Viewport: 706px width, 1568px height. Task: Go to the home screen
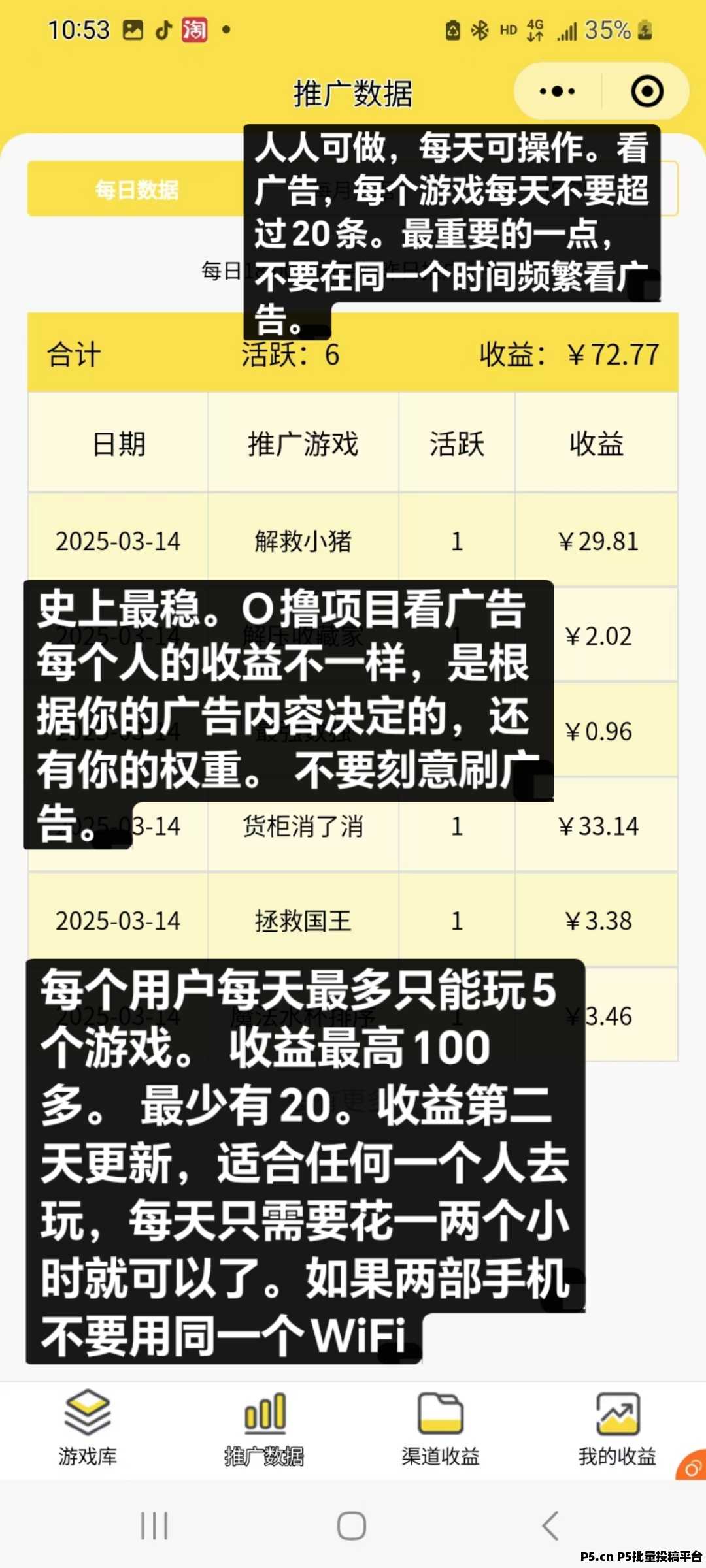tap(352, 1526)
